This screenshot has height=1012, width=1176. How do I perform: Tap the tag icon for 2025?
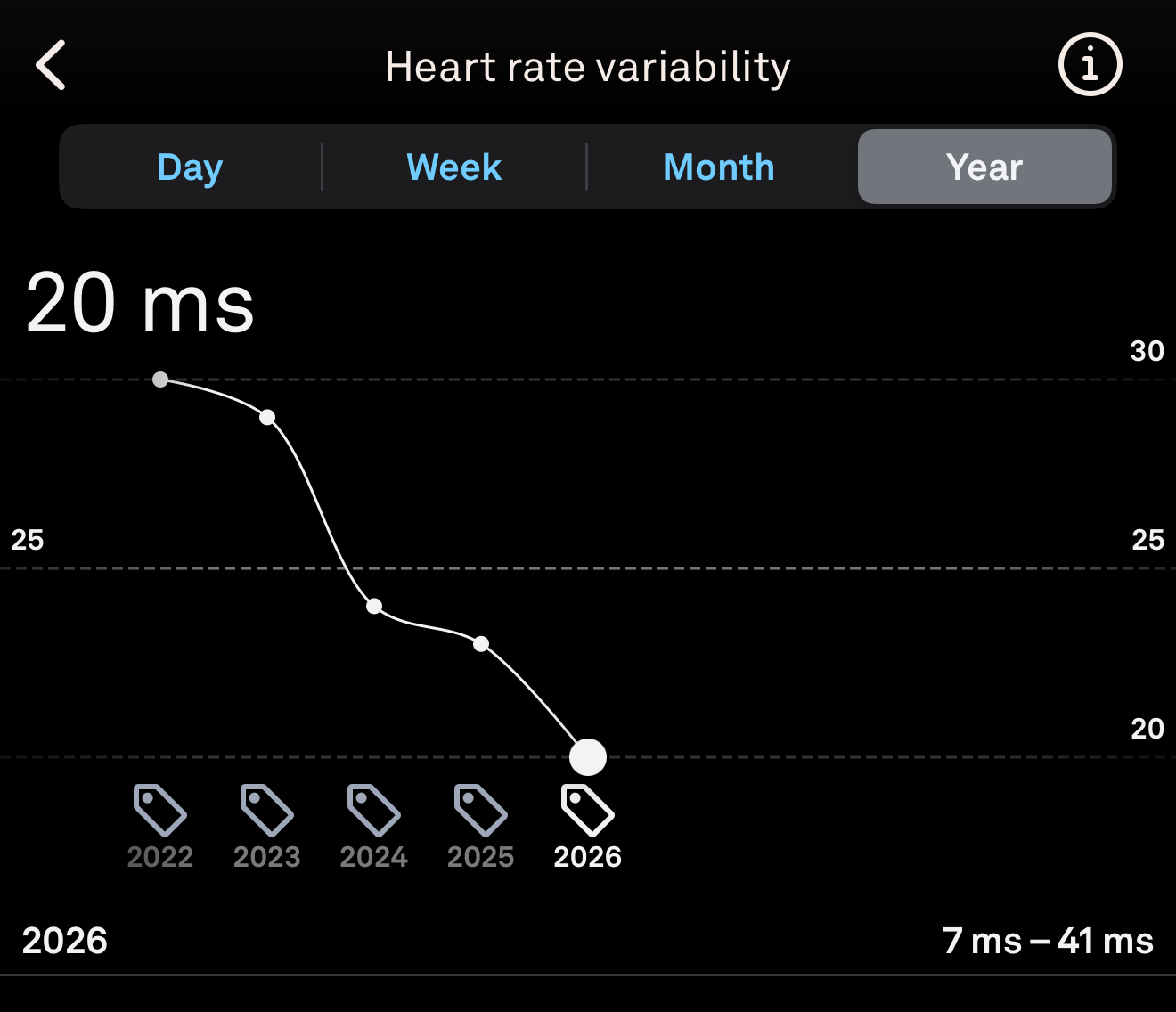481,811
